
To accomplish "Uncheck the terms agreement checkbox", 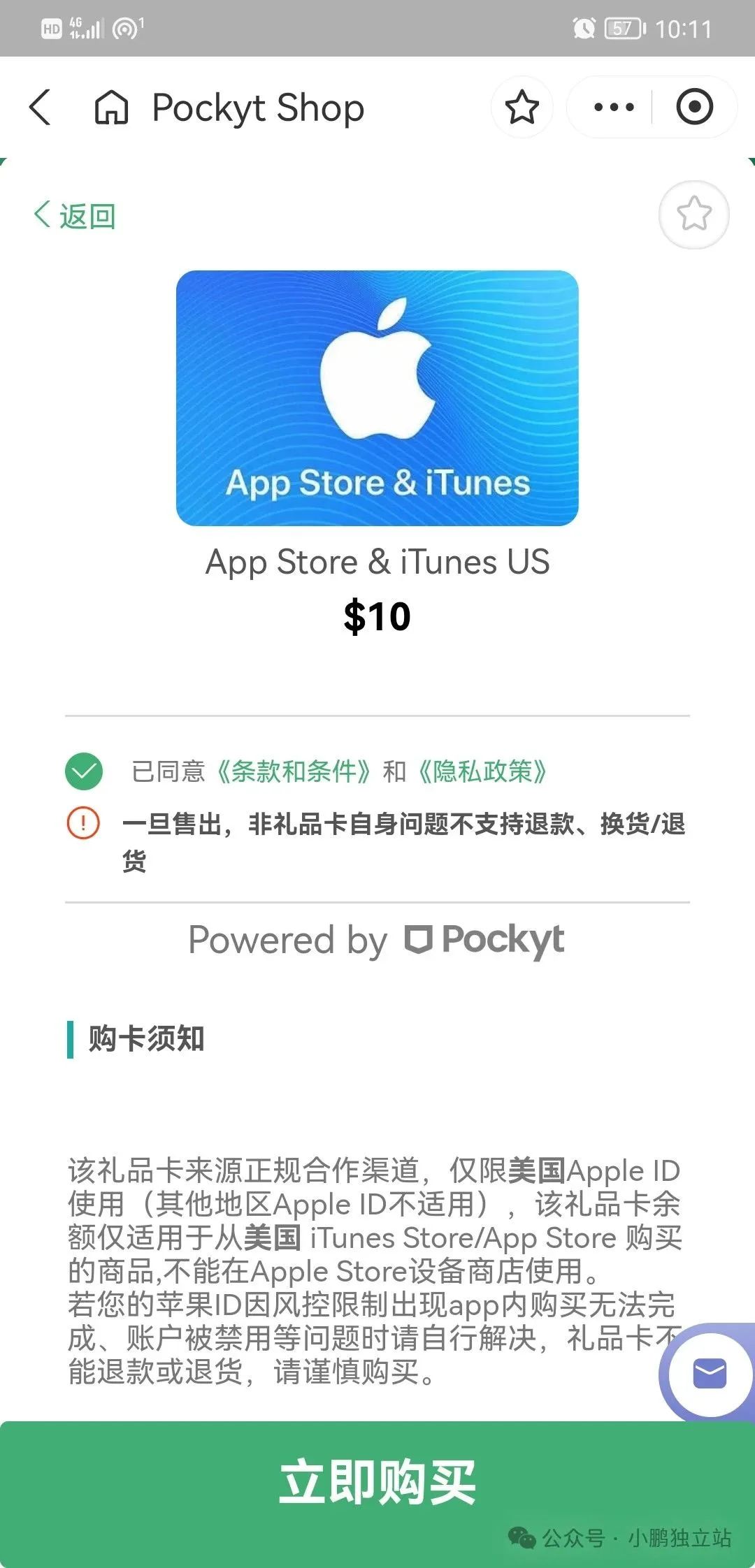I will click(x=84, y=771).
